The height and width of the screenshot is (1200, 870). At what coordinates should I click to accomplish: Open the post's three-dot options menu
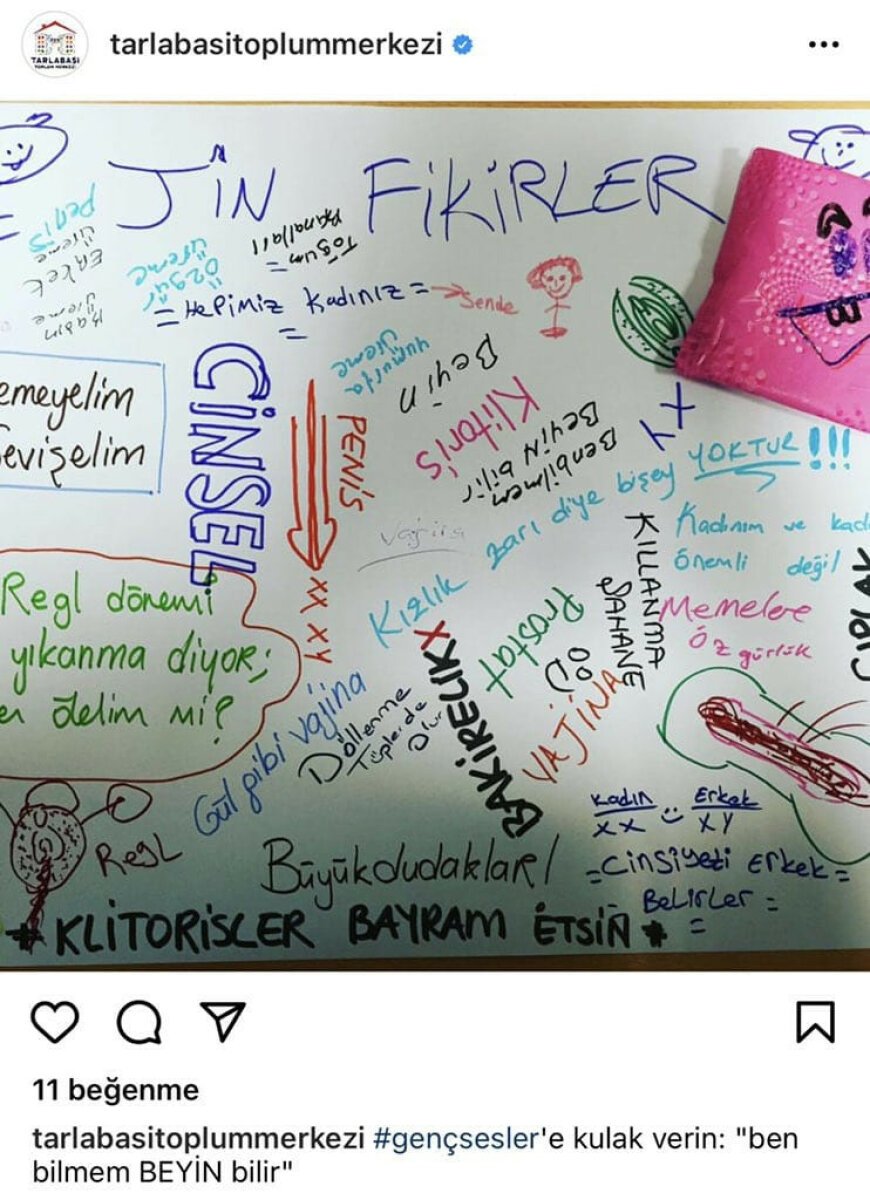click(x=823, y=45)
